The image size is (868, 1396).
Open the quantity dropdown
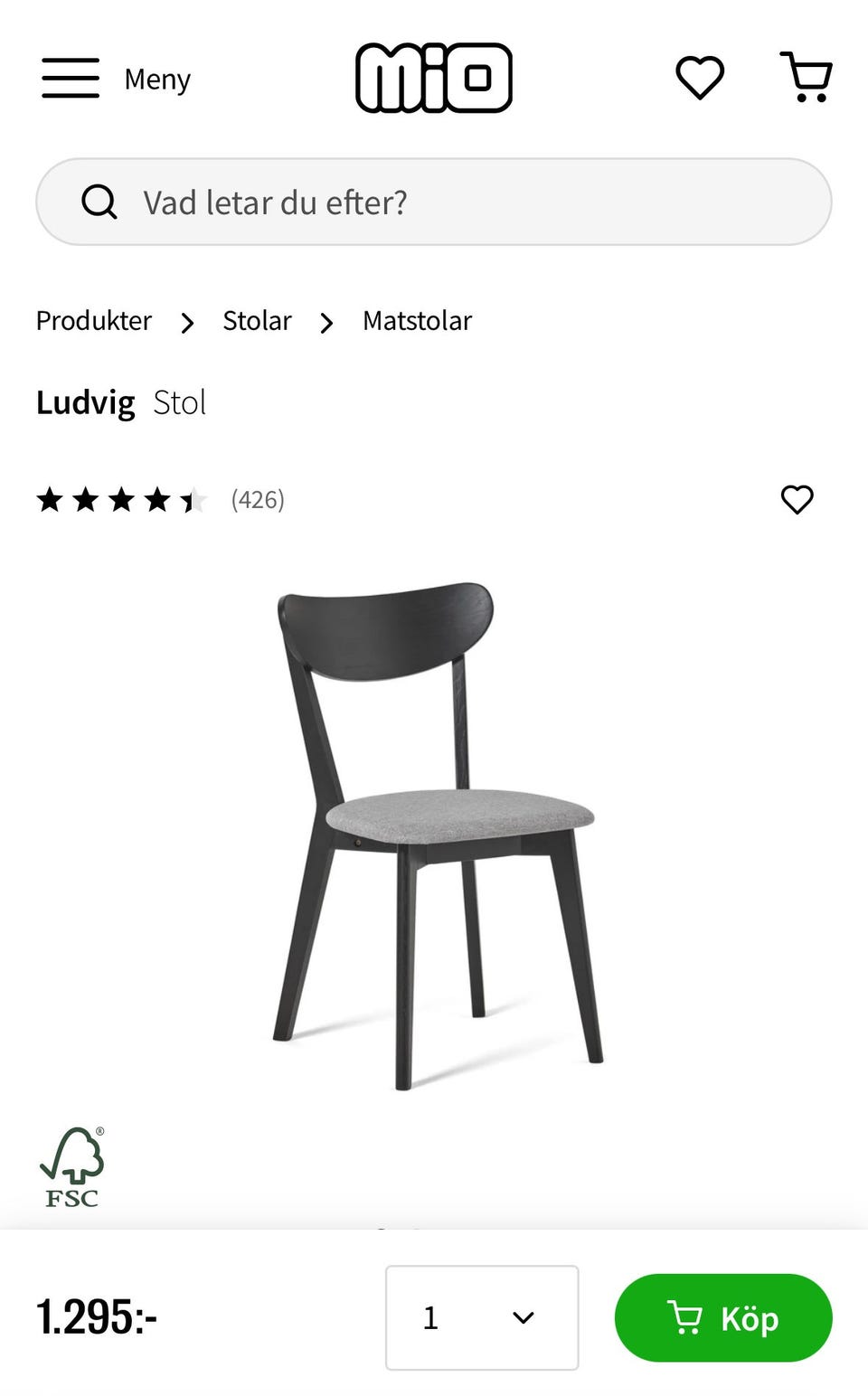482,1317
